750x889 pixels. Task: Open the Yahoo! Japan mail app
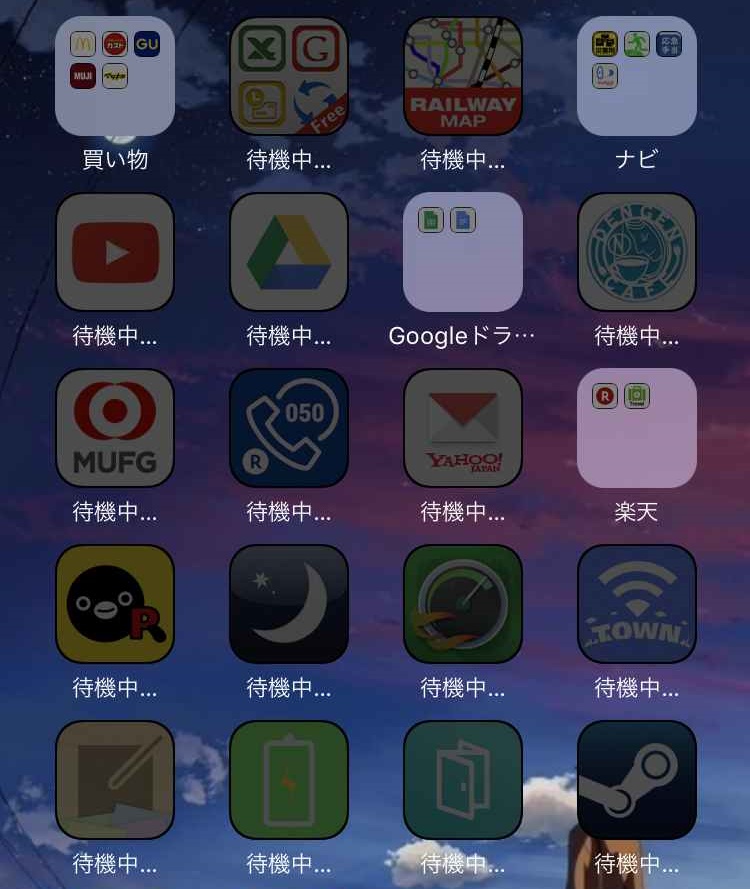(x=463, y=428)
